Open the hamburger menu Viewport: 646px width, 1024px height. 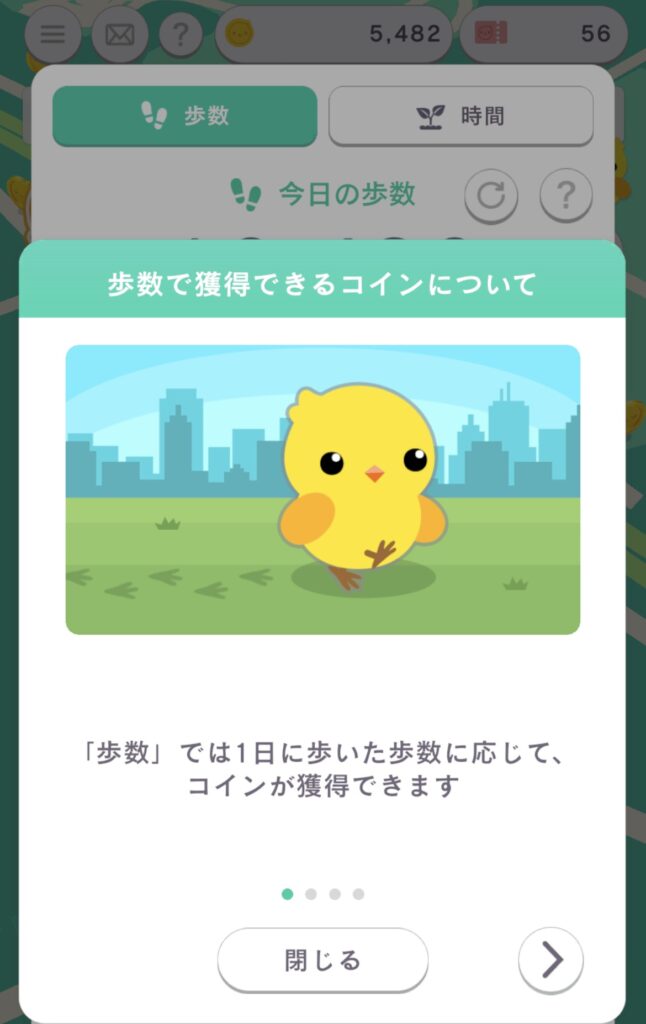point(53,34)
